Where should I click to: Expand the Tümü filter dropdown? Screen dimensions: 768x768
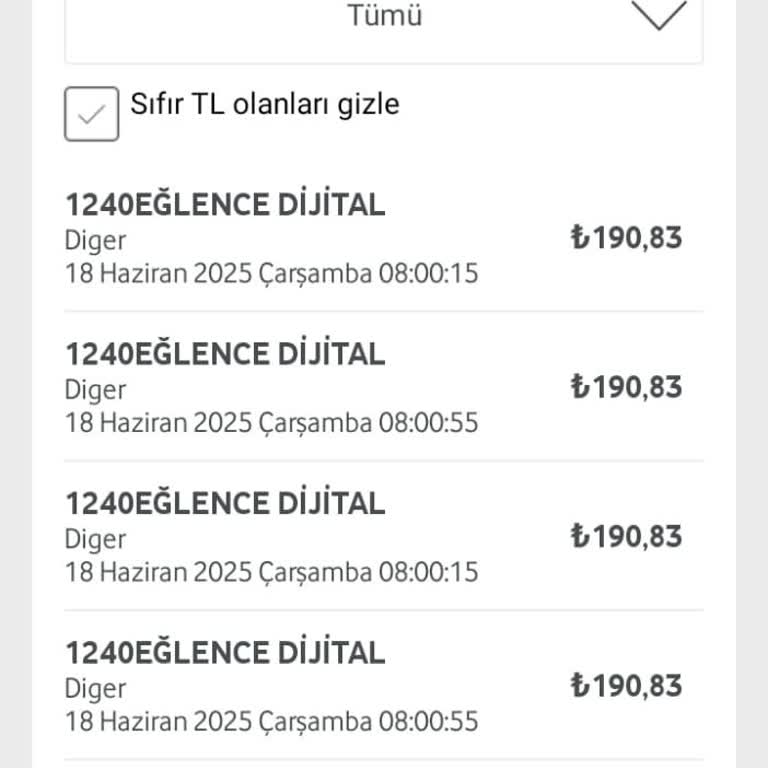(x=660, y=17)
